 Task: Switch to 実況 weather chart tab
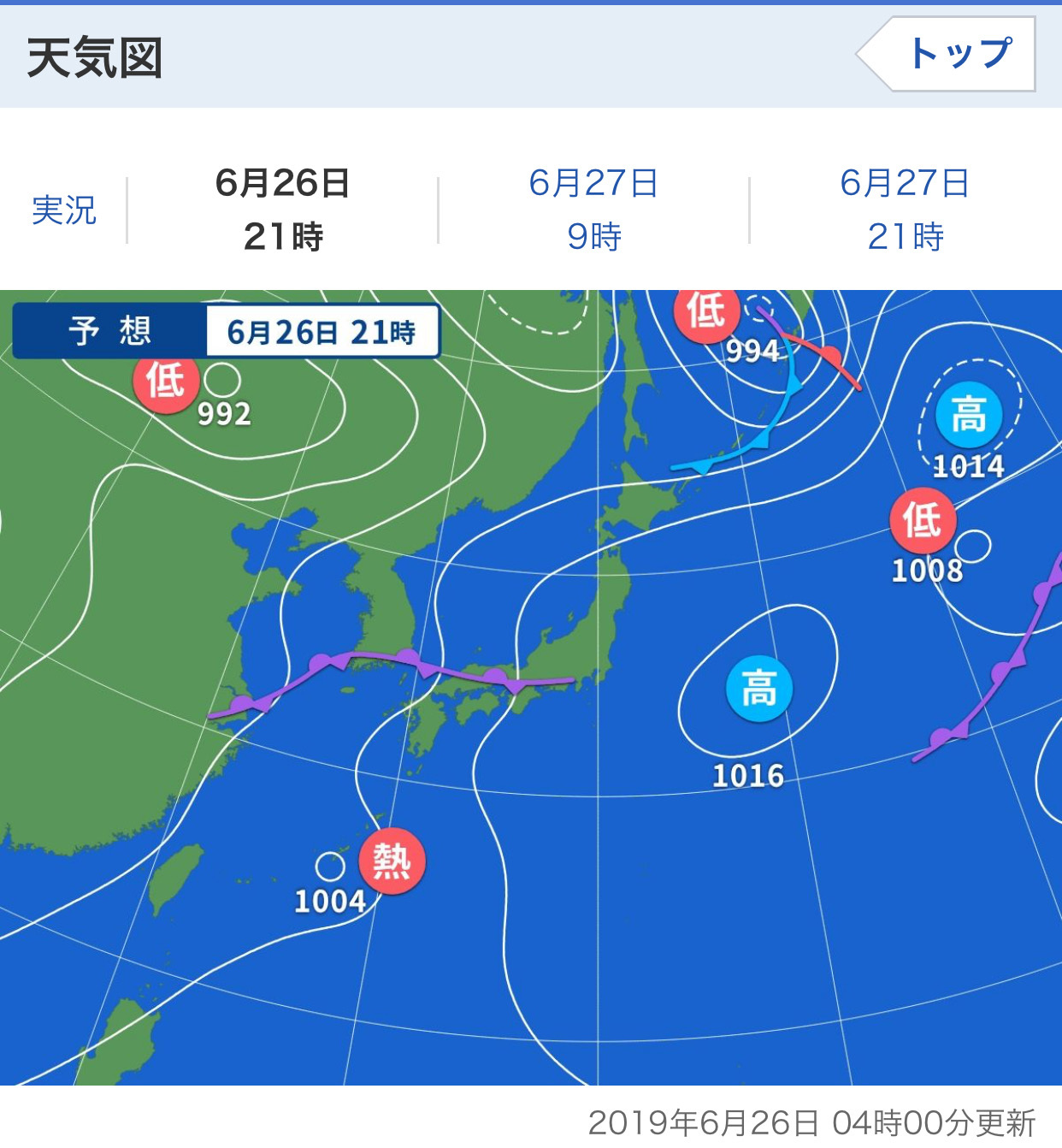(x=64, y=210)
